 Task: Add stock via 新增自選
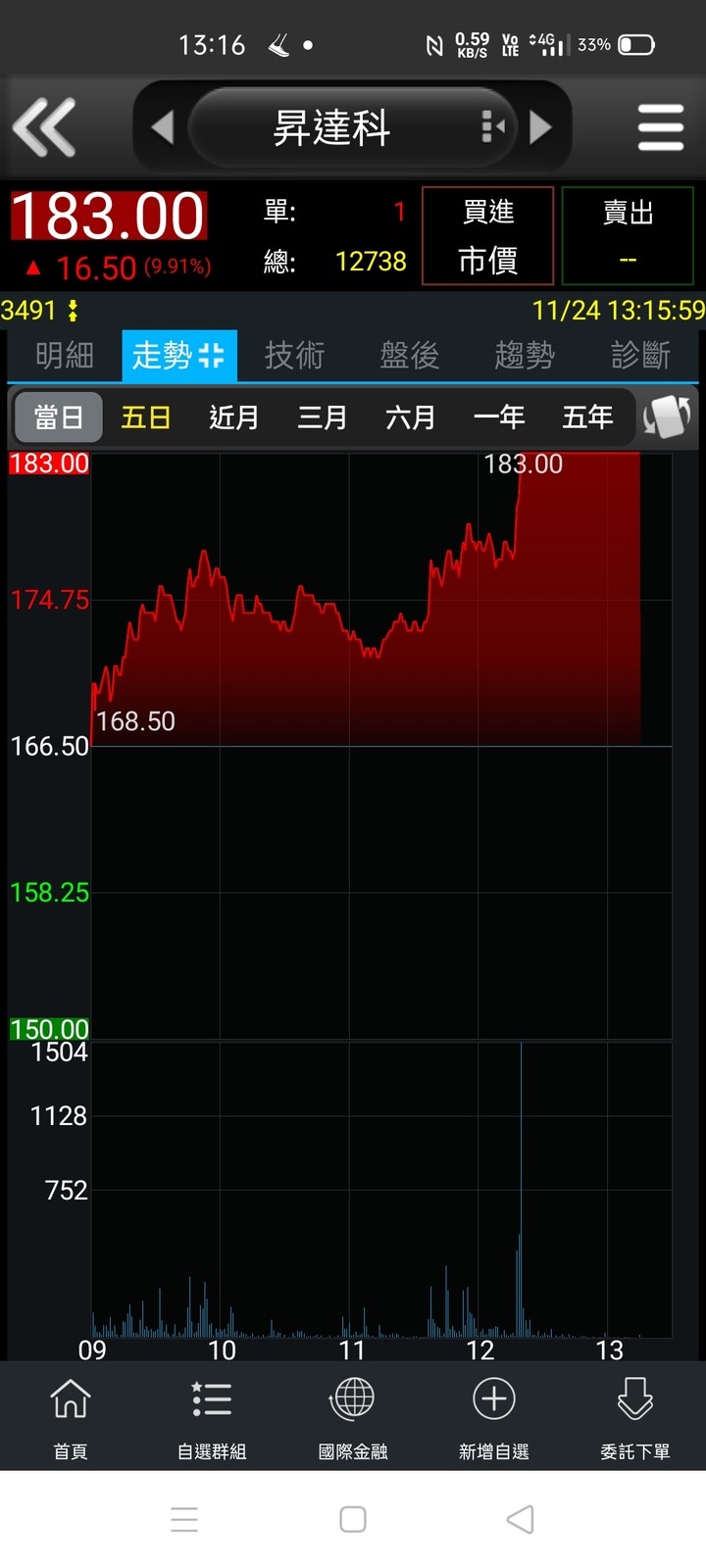(494, 1417)
